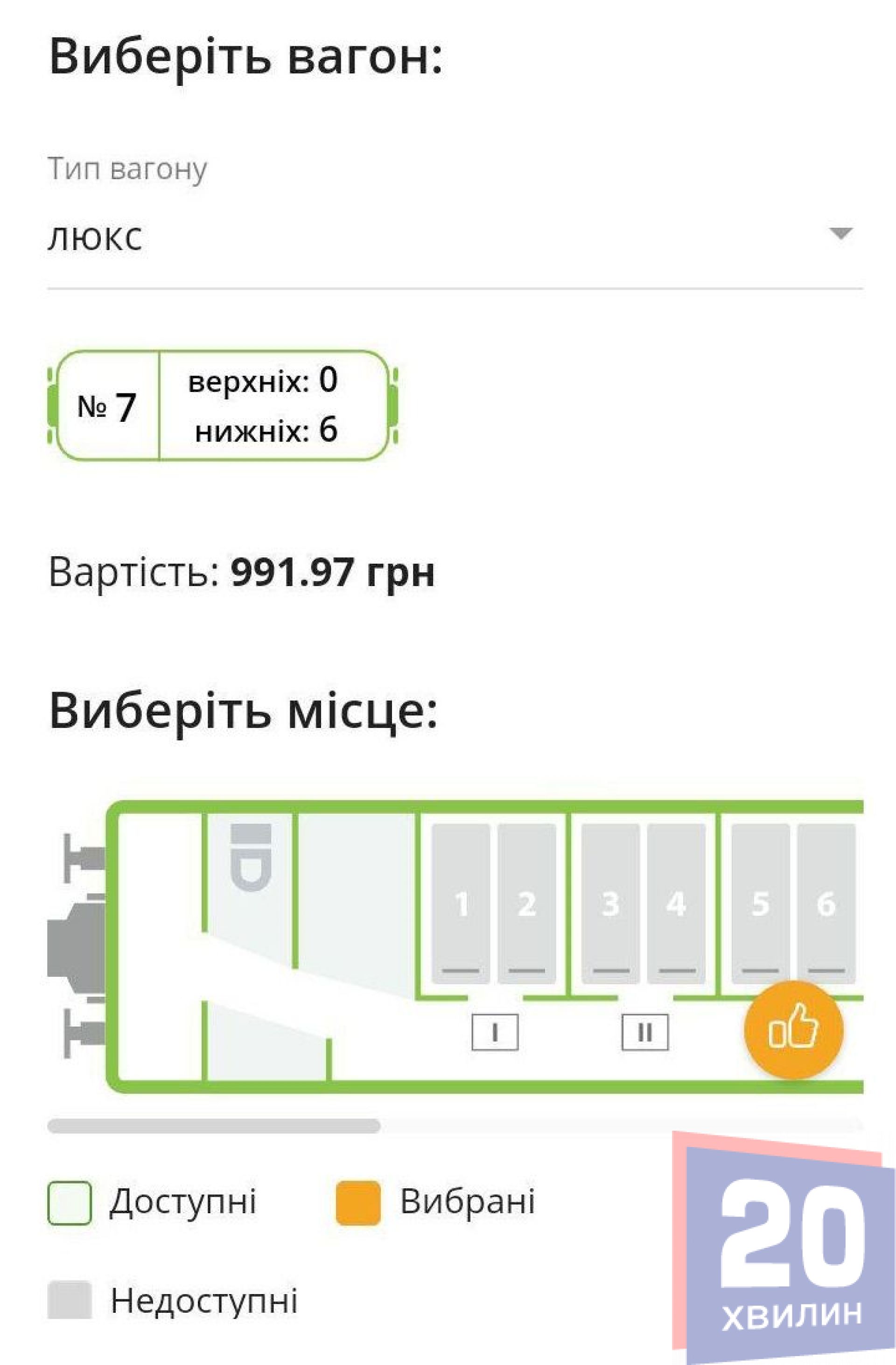Pick seat 5 in the wagon scheme
The height and width of the screenshot is (1365, 896).
pyautogui.click(x=760, y=904)
